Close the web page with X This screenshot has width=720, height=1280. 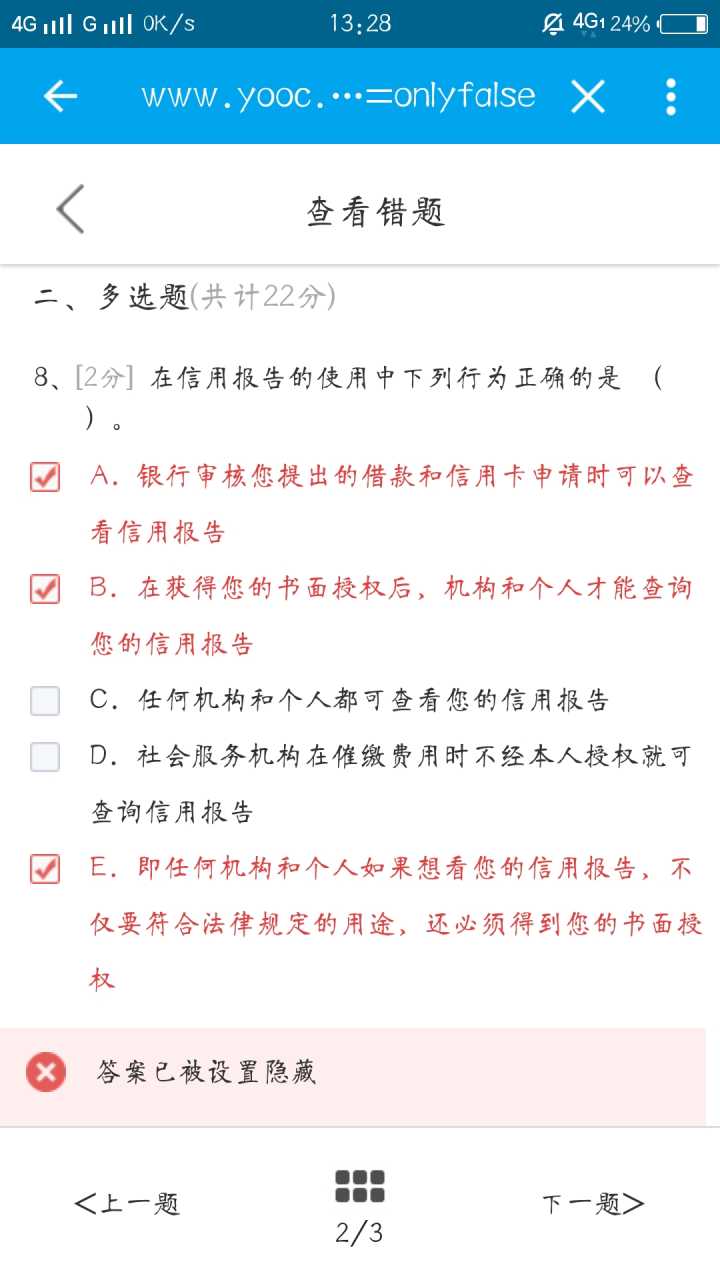(x=587, y=96)
